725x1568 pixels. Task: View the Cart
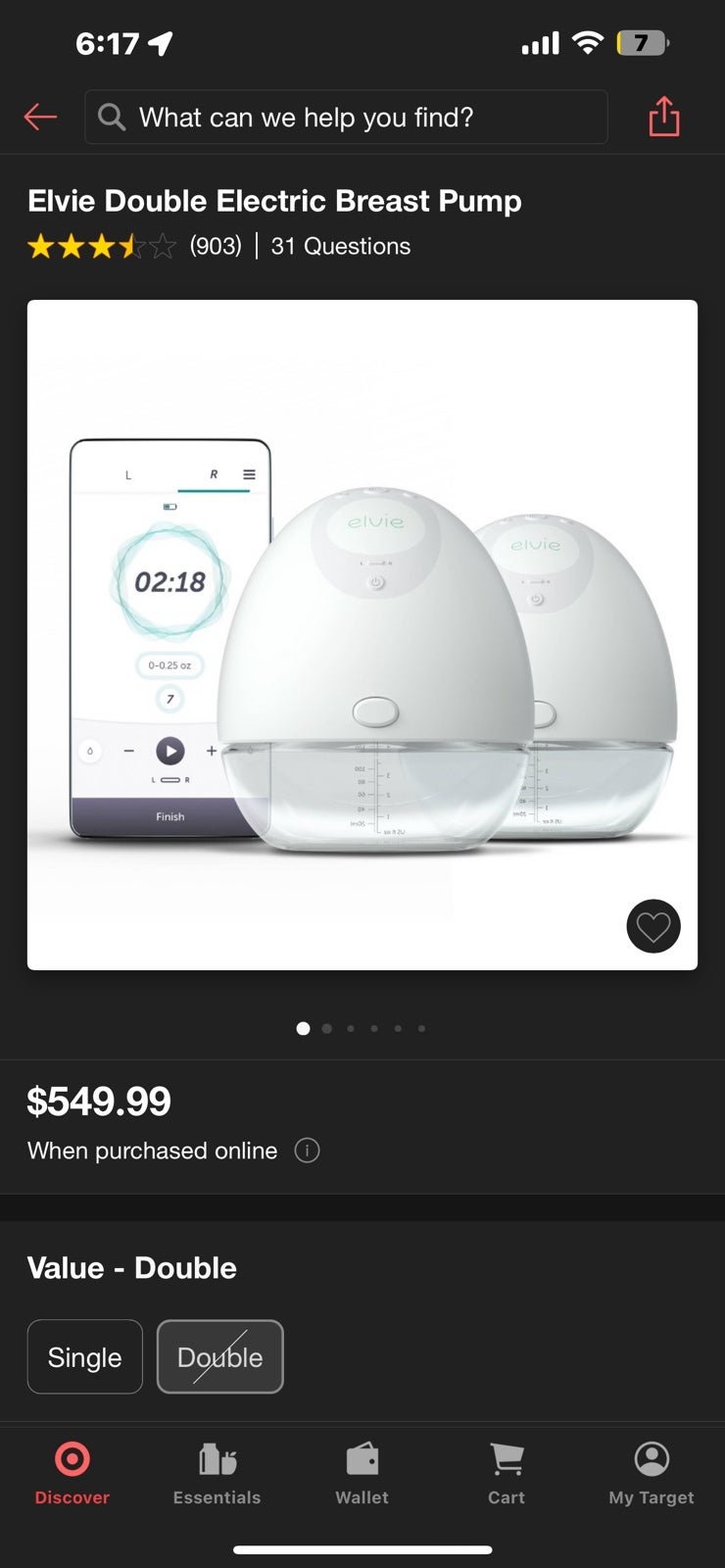pos(507,1473)
